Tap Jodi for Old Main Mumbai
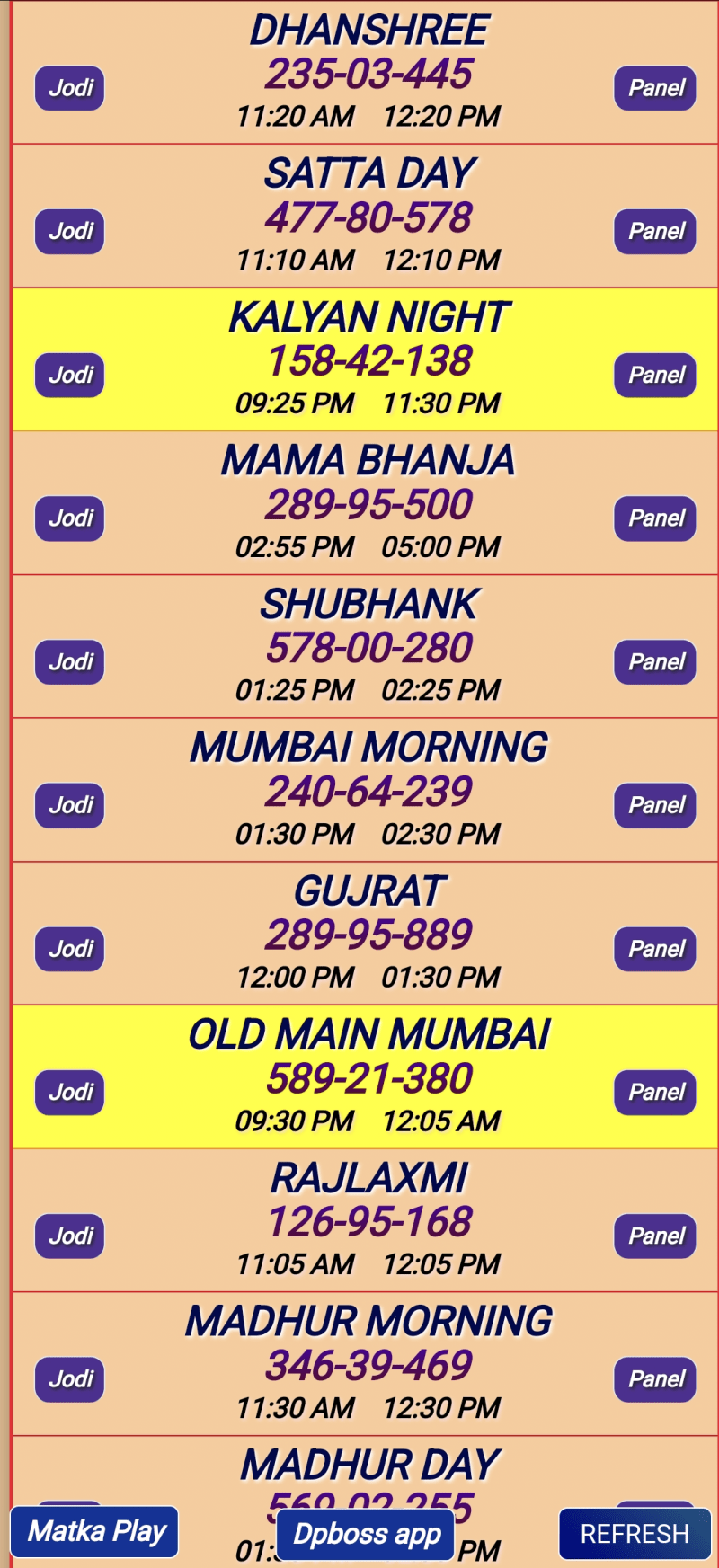719x1568 pixels. (x=70, y=1093)
